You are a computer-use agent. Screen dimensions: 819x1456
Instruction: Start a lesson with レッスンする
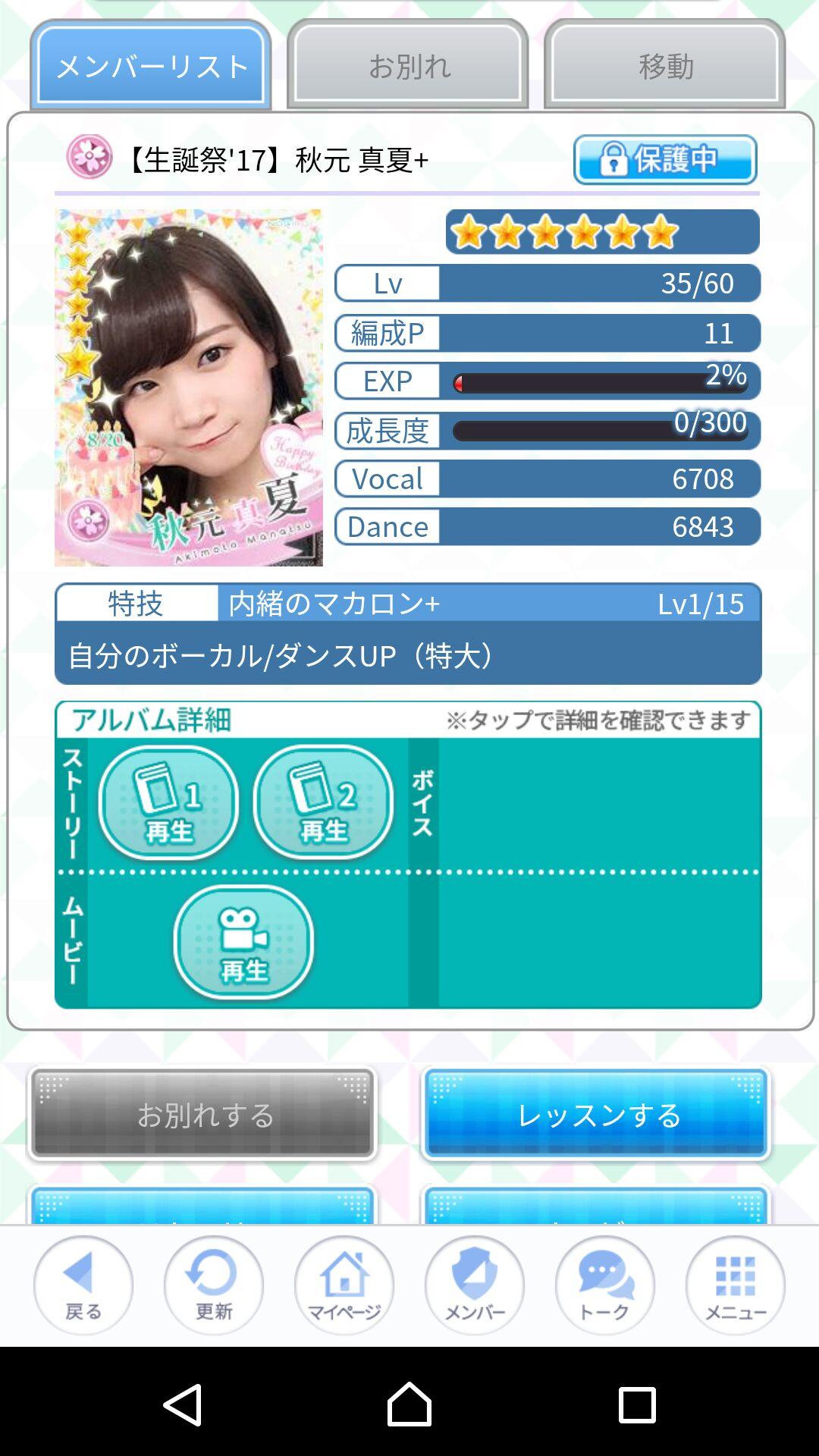(596, 1114)
